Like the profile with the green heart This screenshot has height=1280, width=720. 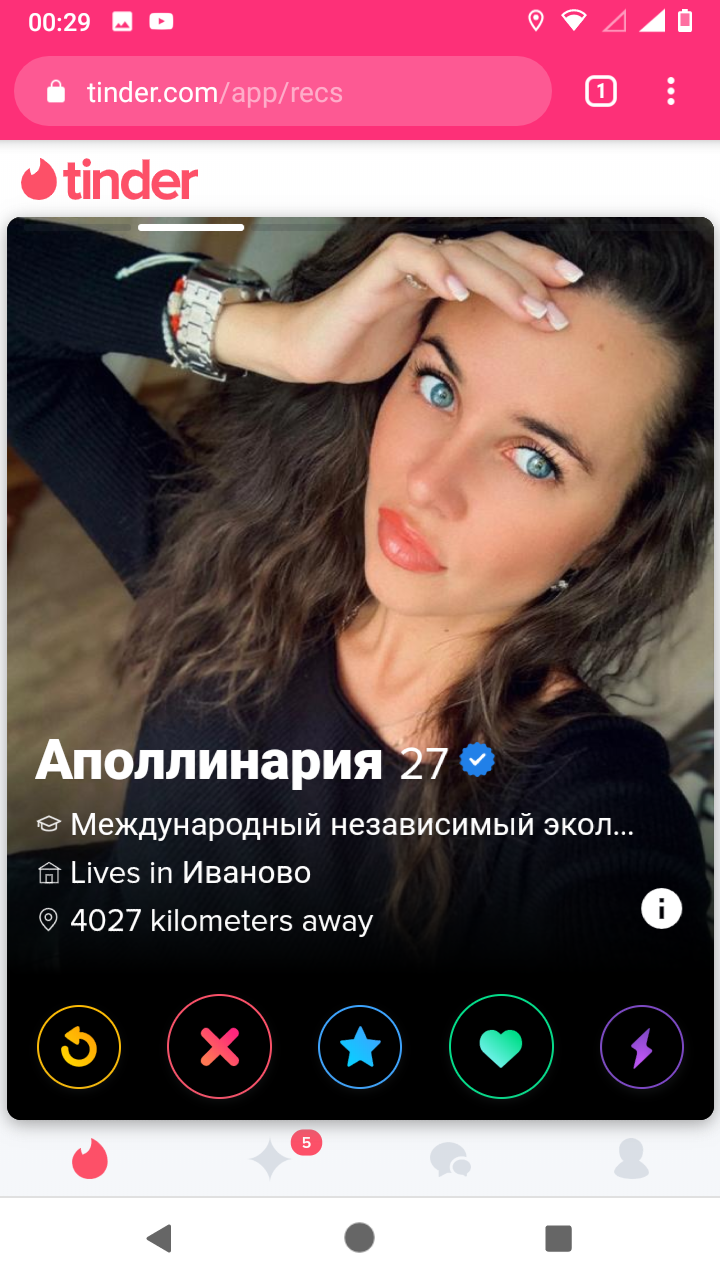(x=501, y=1048)
